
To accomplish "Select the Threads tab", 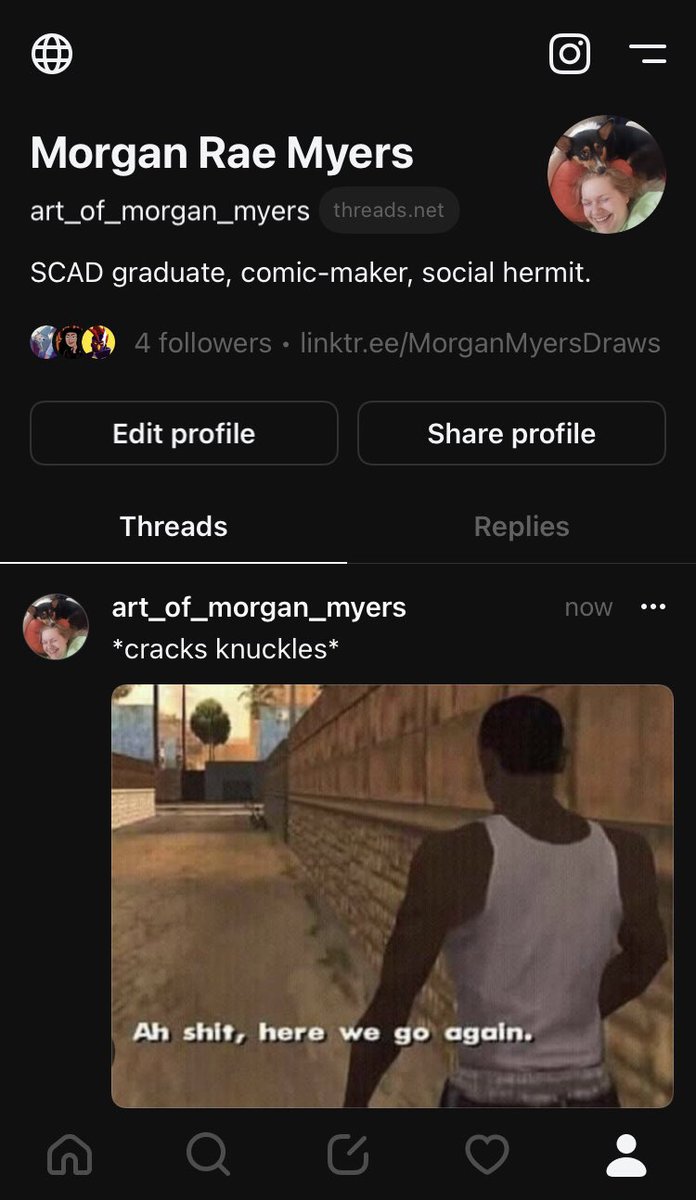I will [x=173, y=527].
